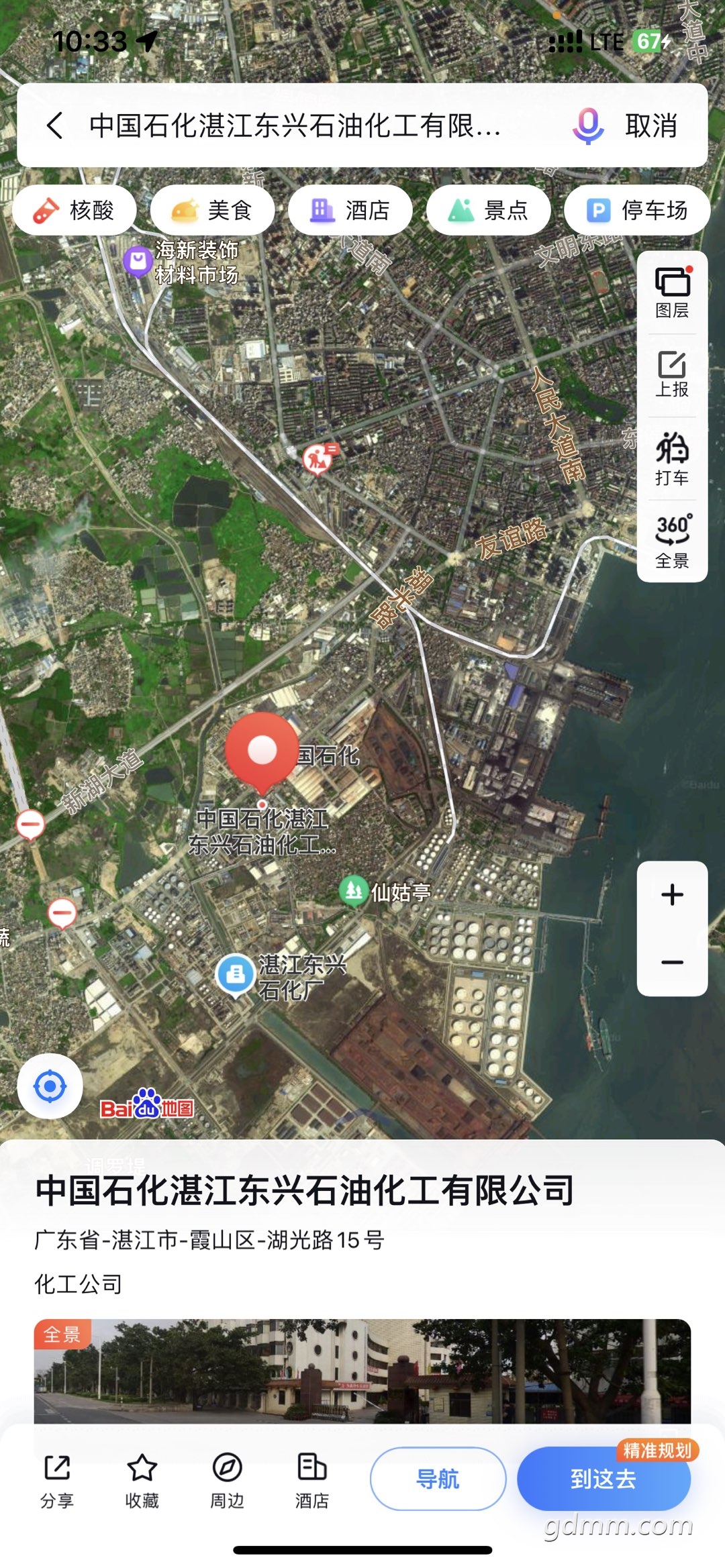This screenshot has width=725, height=1568.
Task: Filter nearby 美食 places
Action: click(212, 211)
